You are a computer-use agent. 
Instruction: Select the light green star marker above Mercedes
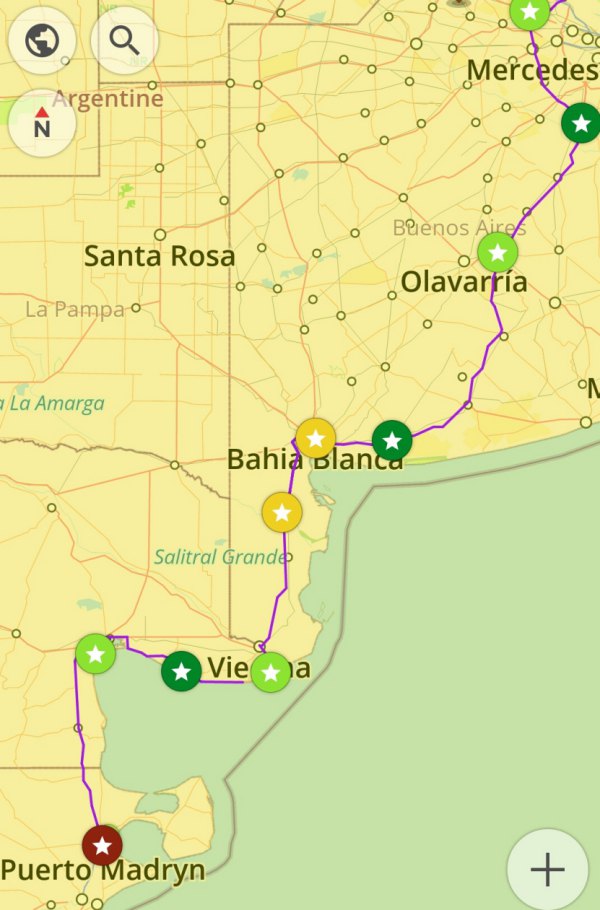(530, 12)
